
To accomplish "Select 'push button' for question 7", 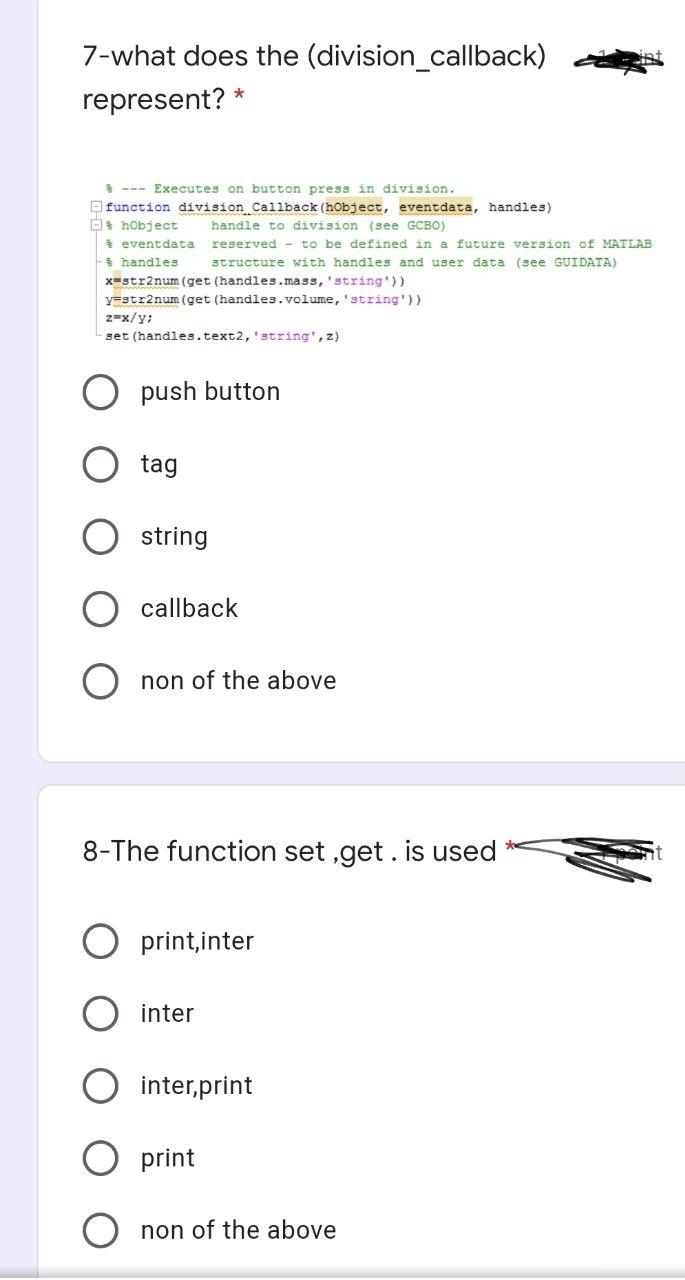I will (101, 392).
